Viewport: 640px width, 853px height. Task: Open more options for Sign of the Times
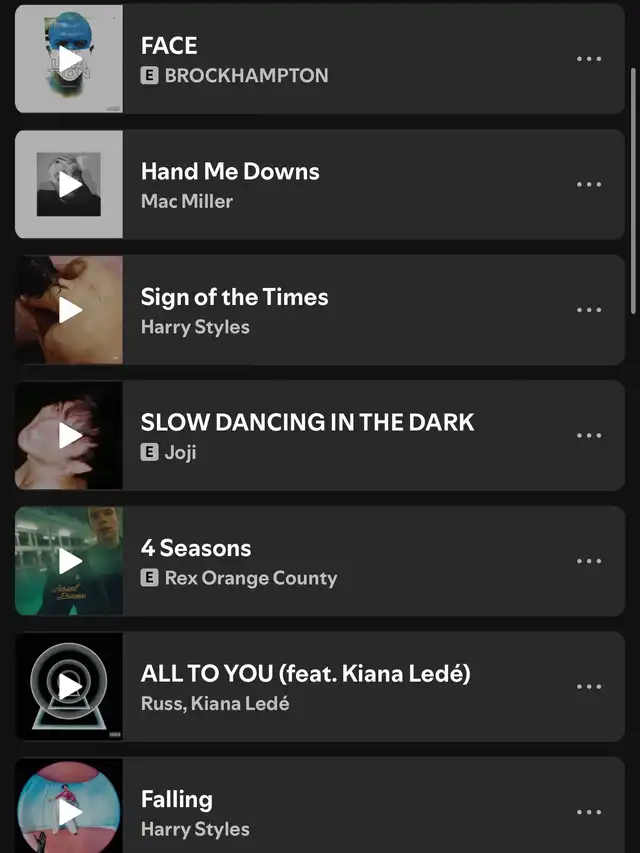point(589,310)
